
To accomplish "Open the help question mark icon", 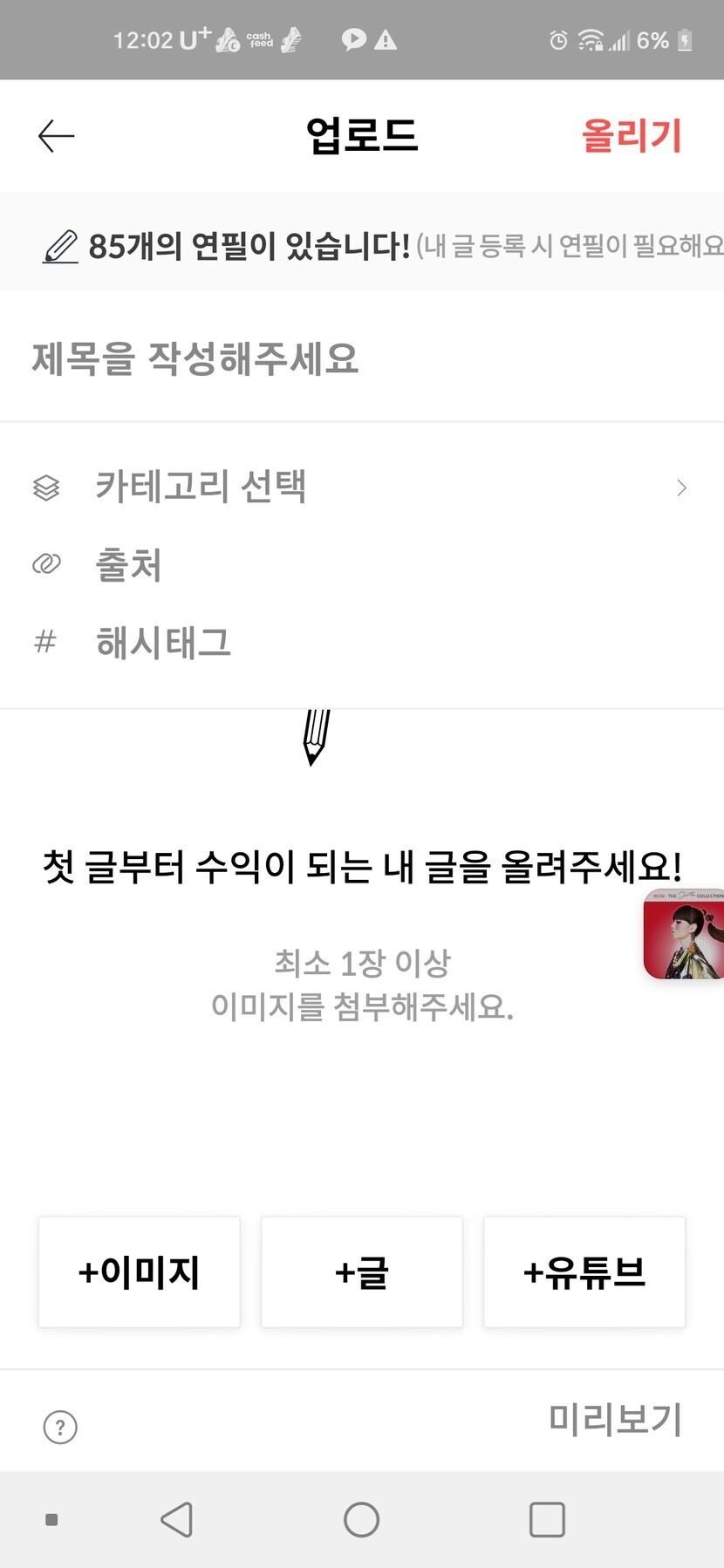I will 60,1428.
